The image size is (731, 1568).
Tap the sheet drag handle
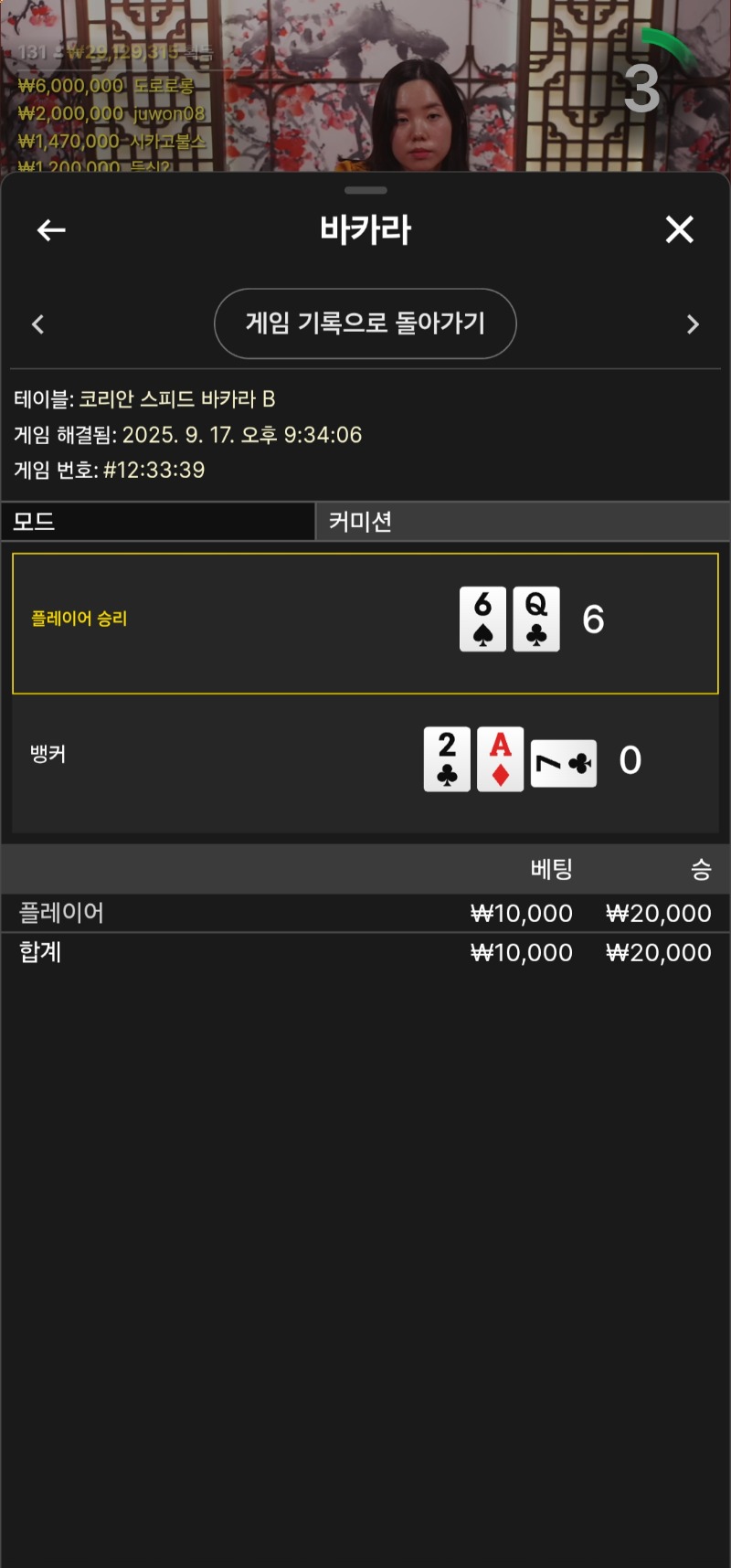click(366, 190)
